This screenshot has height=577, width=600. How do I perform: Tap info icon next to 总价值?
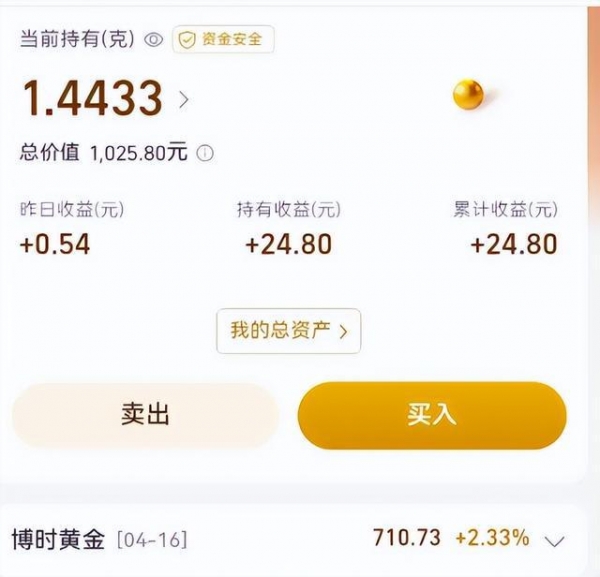(204, 153)
